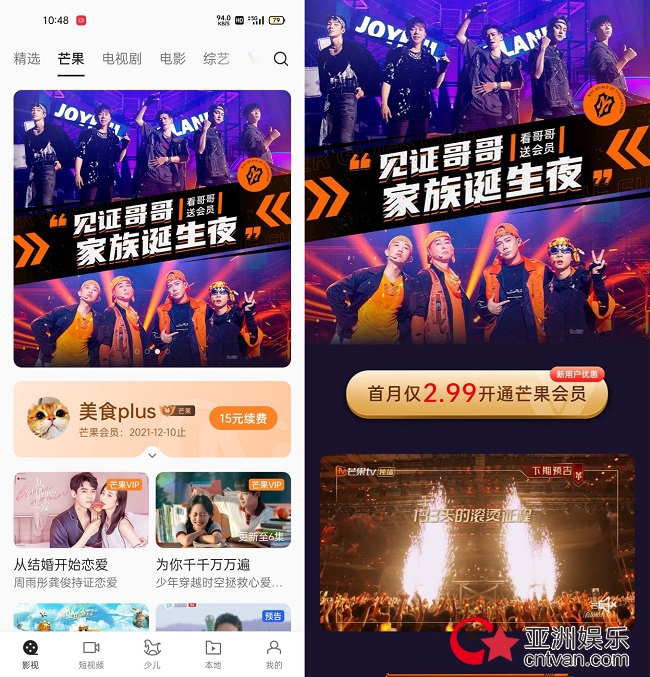Screen dimensions: 650x677
Task: Tap 首月仅2.99开通芒果会员 button
Action: click(475, 393)
